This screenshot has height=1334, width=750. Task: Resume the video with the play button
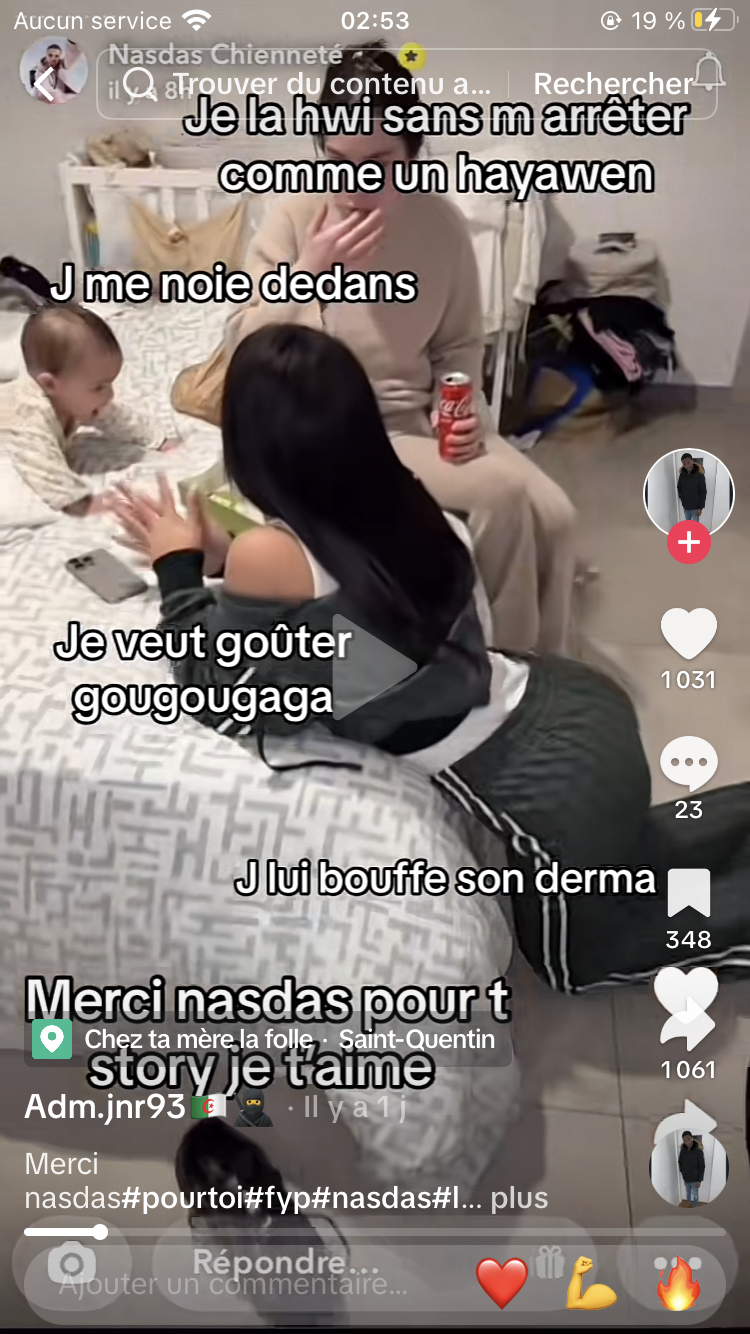click(x=374, y=667)
